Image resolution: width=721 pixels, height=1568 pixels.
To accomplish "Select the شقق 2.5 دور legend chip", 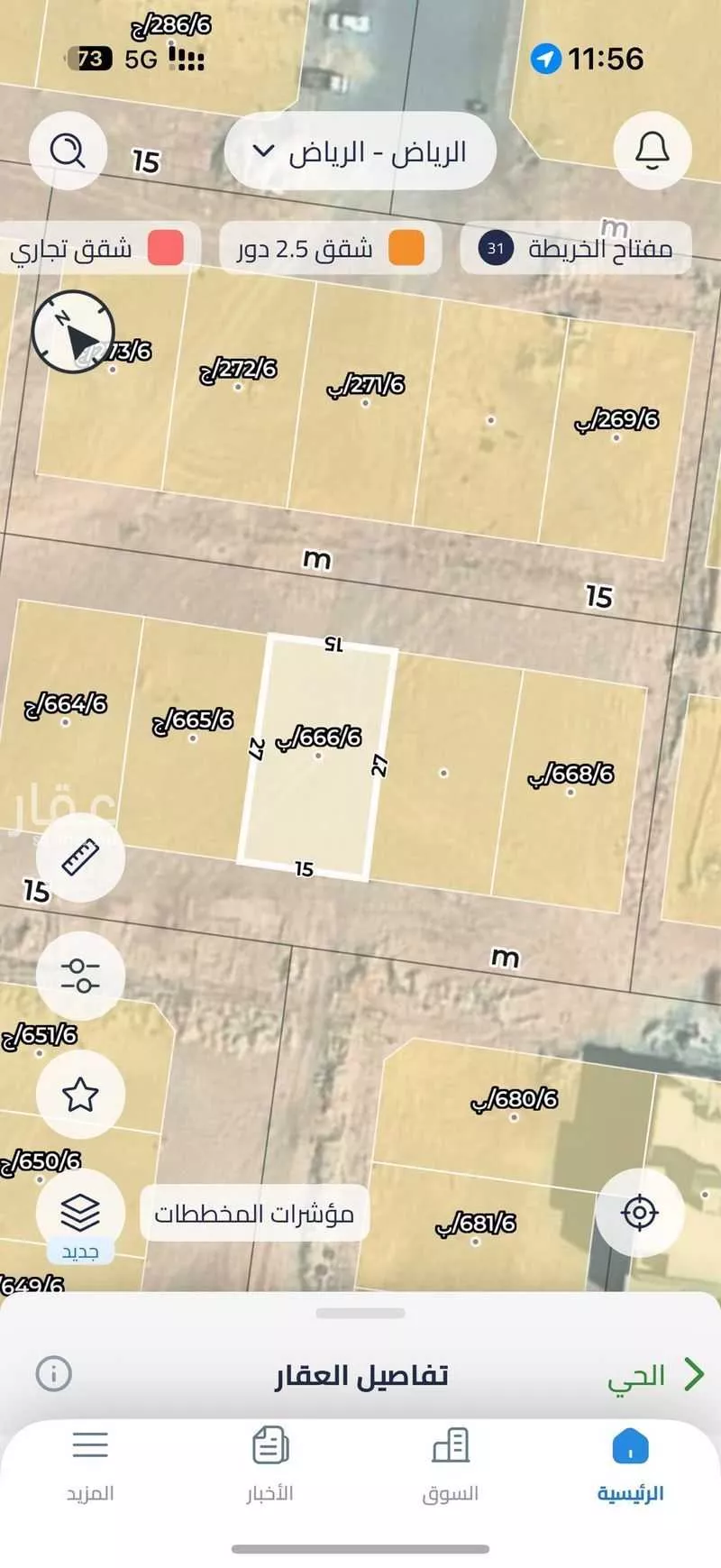I will [330, 248].
